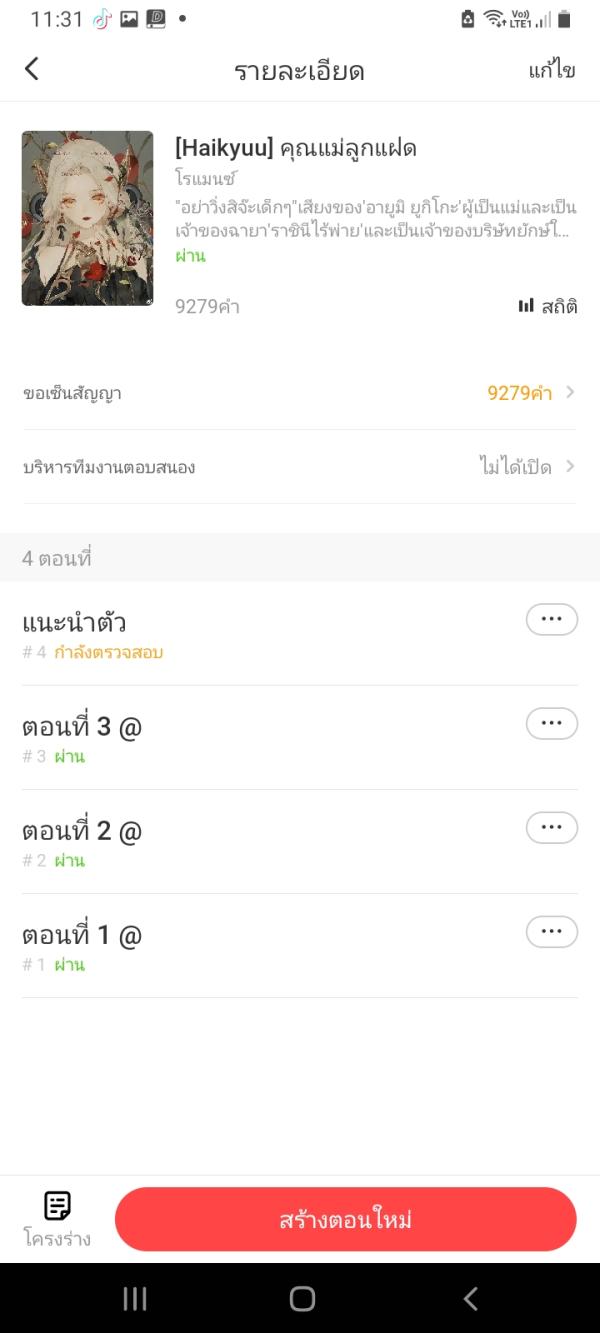Open more options for แนะนำตัว chapter
The image size is (600, 1333).
[551, 619]
